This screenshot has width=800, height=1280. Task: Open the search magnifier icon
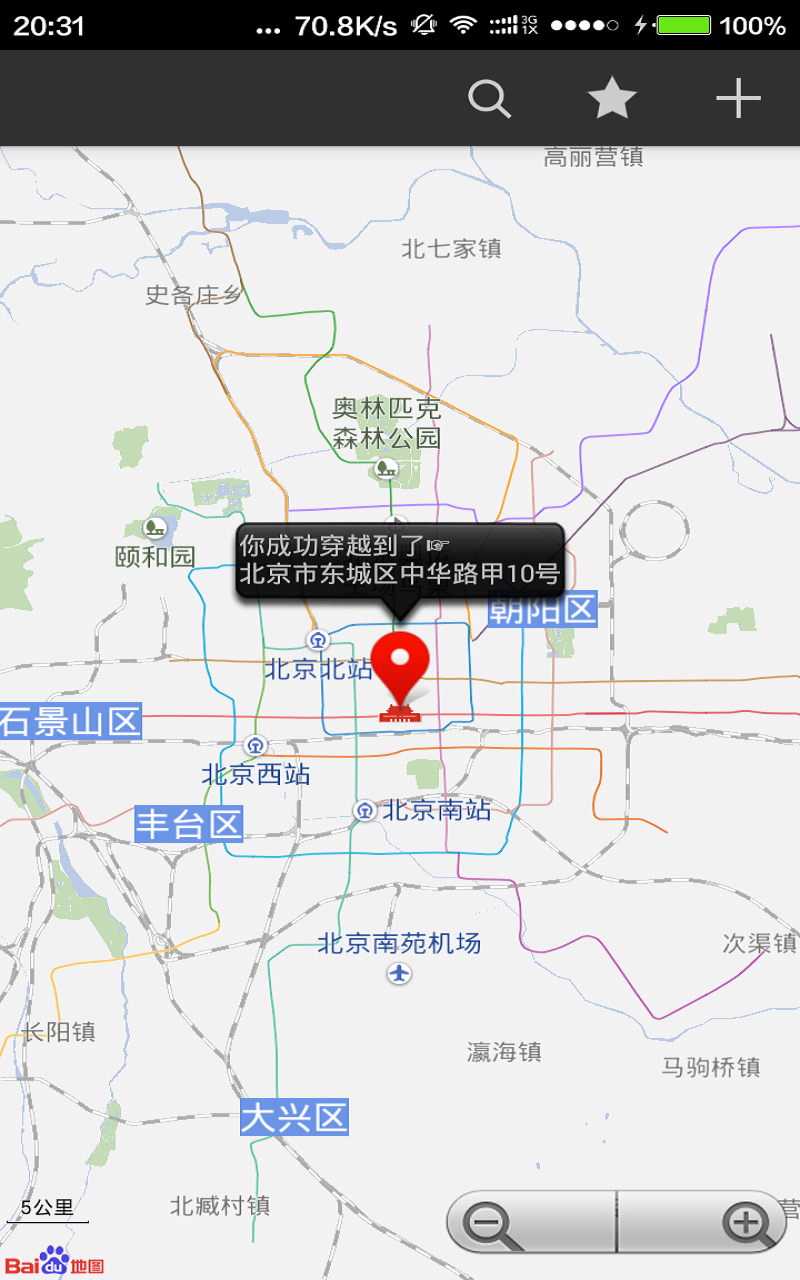click(489, 98)
